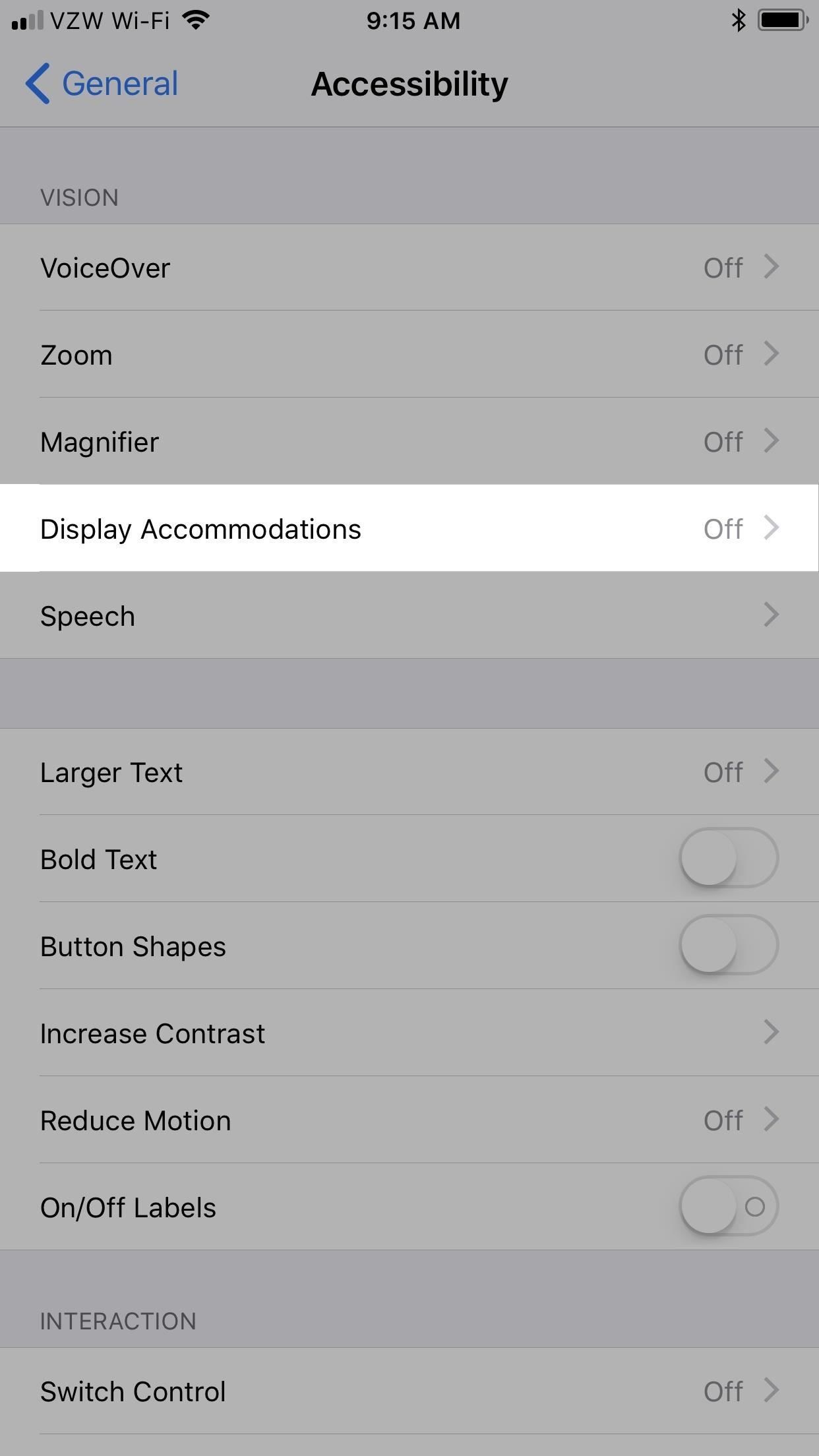Viewport: 819px width, 1456px height.
Task: Enable the Bold Text switch
Action: tap(728, 859)
